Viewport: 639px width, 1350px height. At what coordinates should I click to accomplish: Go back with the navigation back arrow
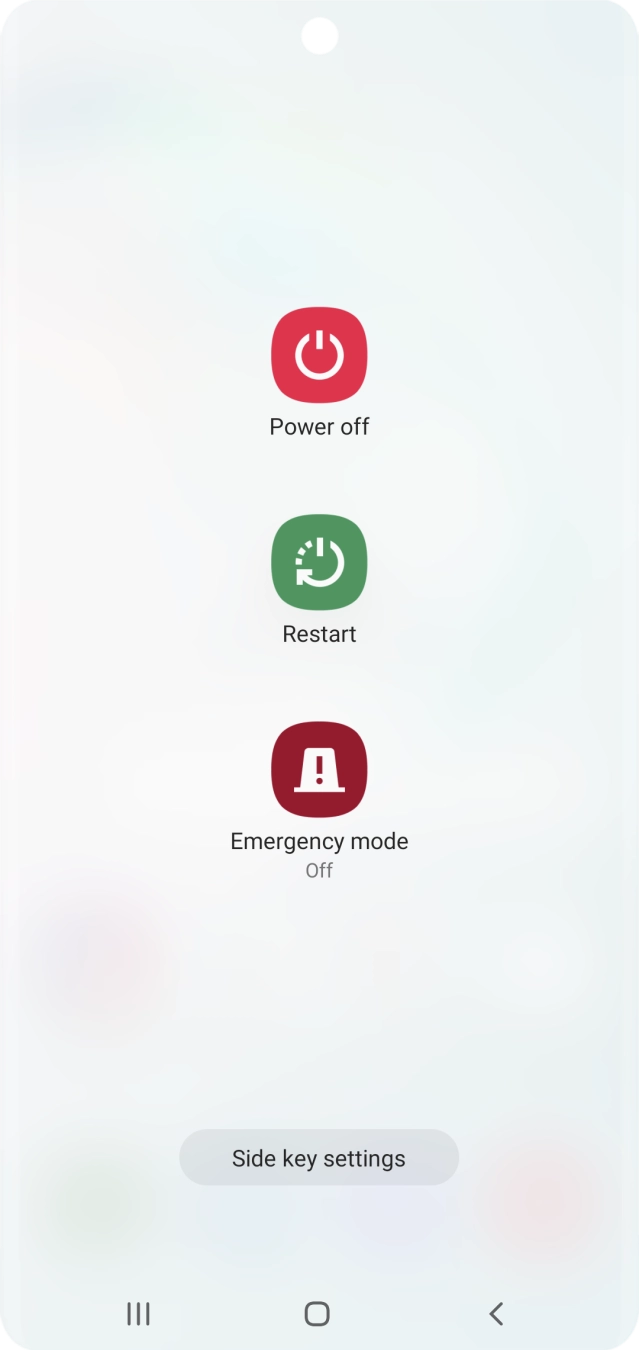[495, 1313]
